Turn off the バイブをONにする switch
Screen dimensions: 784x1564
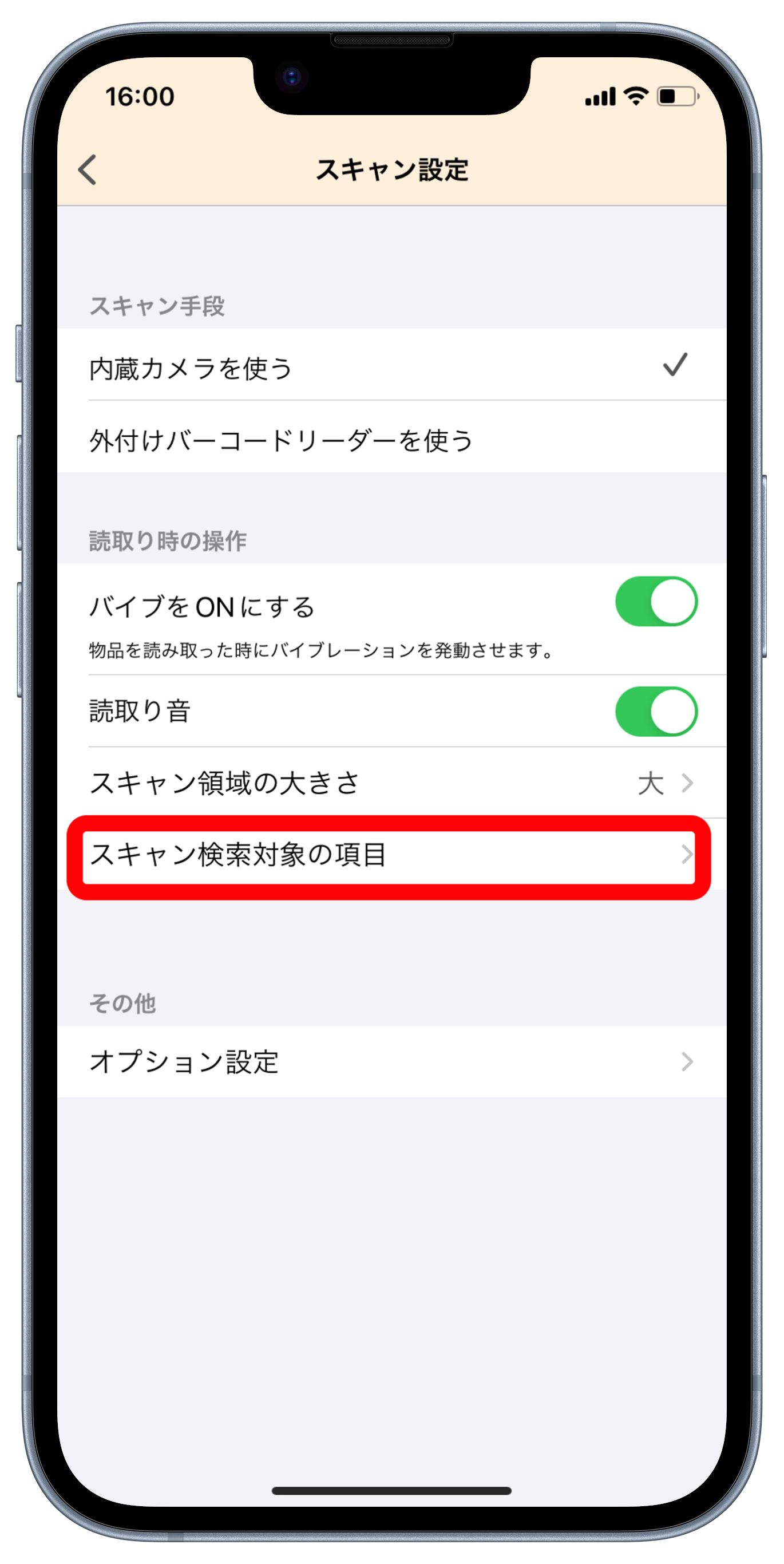pos(656,602)
